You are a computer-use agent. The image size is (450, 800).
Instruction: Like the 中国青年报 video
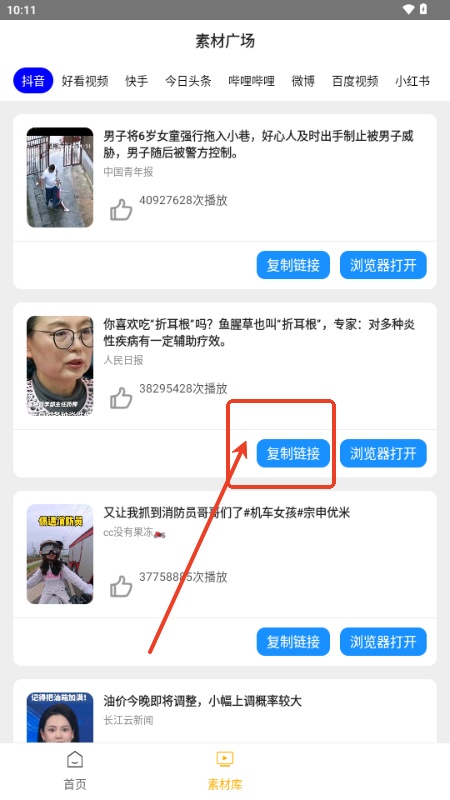click(x=121, y=210)
